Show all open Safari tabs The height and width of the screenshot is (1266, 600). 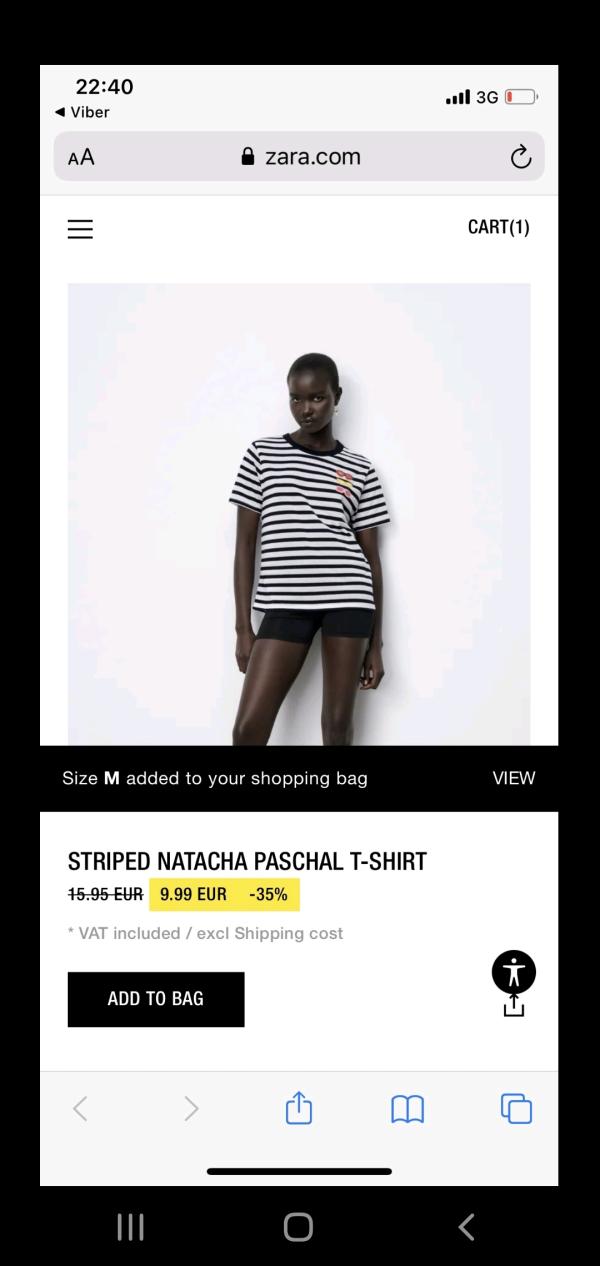click(516, 1108)
